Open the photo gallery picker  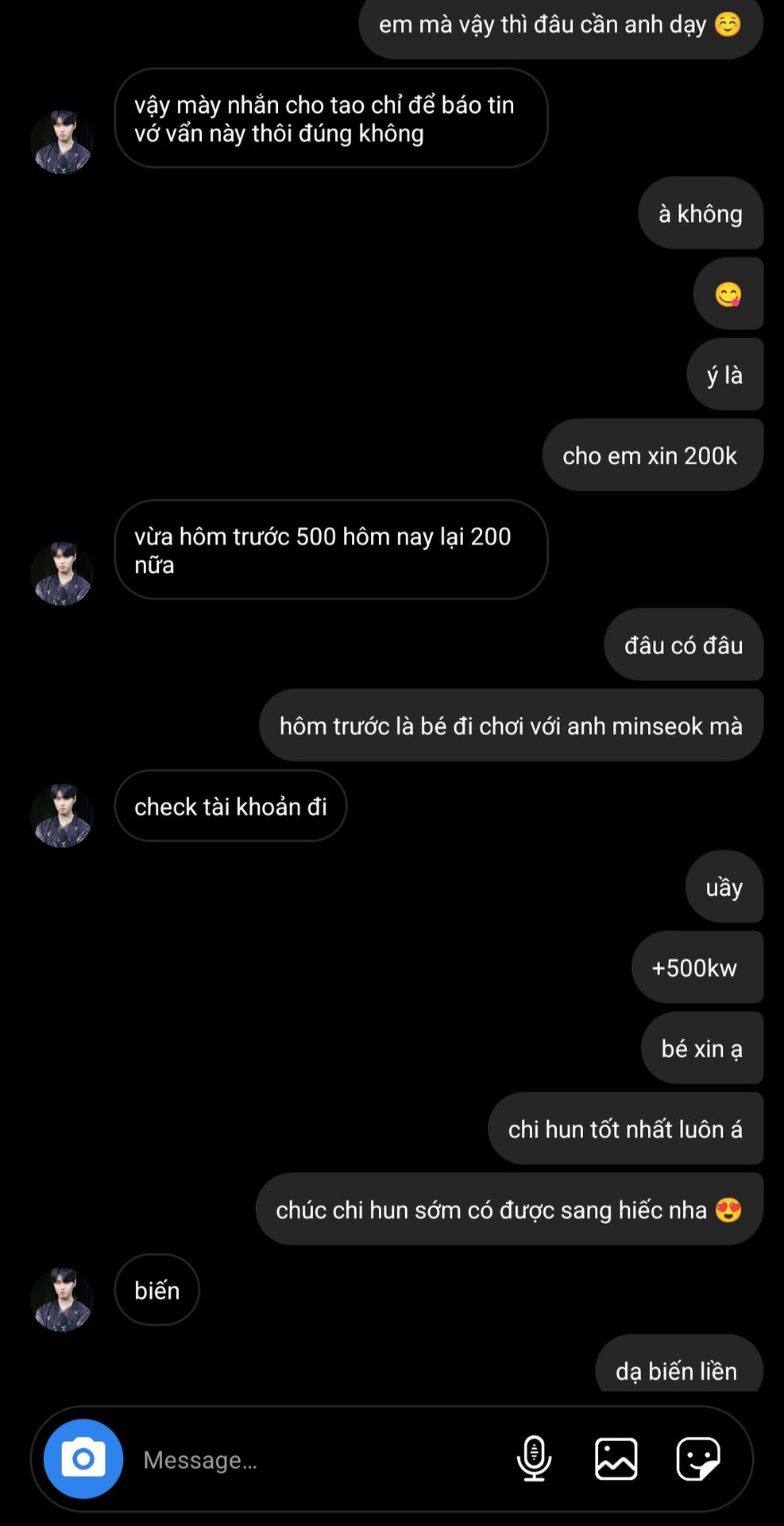616,1458
